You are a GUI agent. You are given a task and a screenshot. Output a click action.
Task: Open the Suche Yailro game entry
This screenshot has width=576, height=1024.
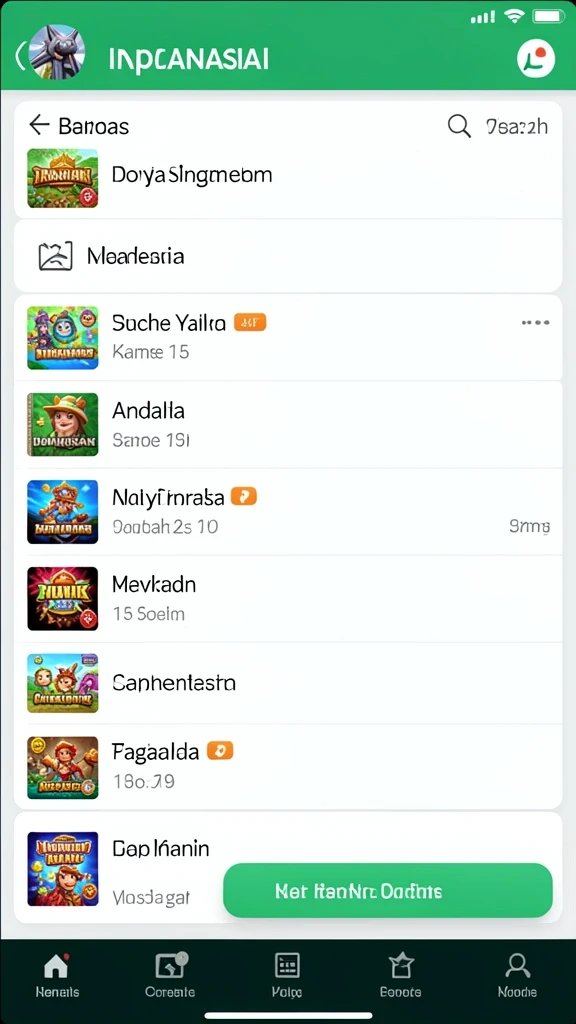(x=288, y=338)
